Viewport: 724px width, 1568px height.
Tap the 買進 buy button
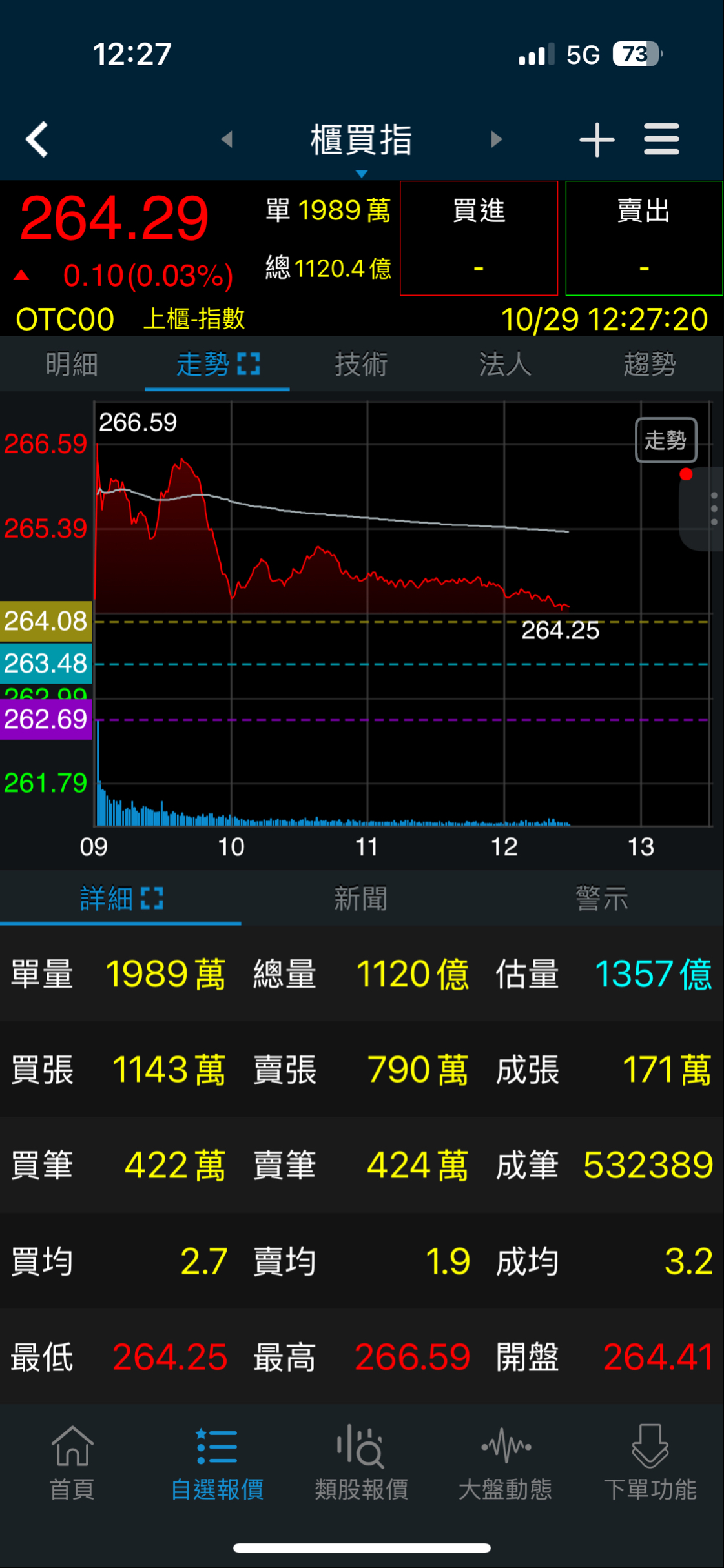pos(479,238)
